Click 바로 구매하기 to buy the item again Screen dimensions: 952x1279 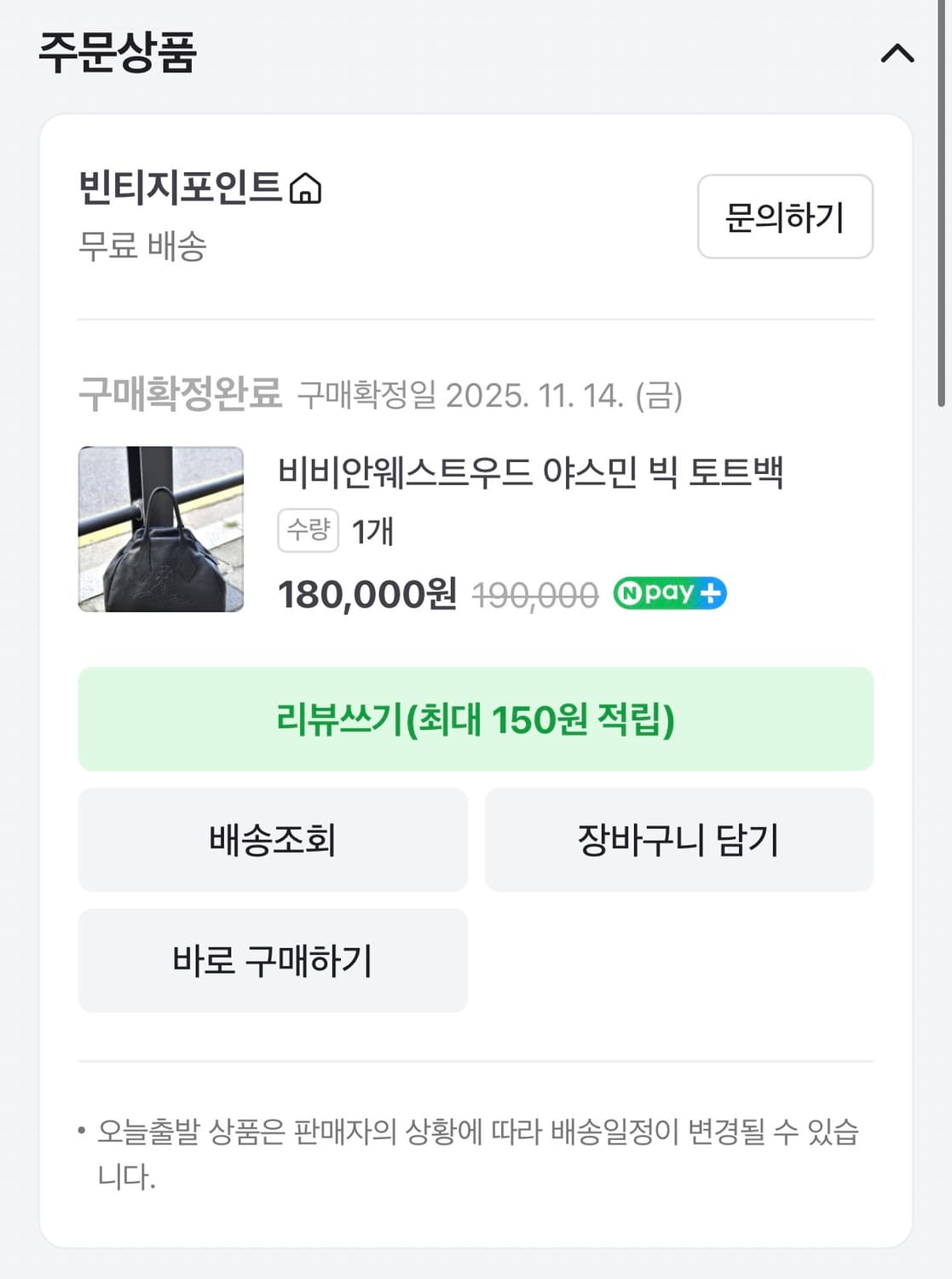(x=272, y=961)
